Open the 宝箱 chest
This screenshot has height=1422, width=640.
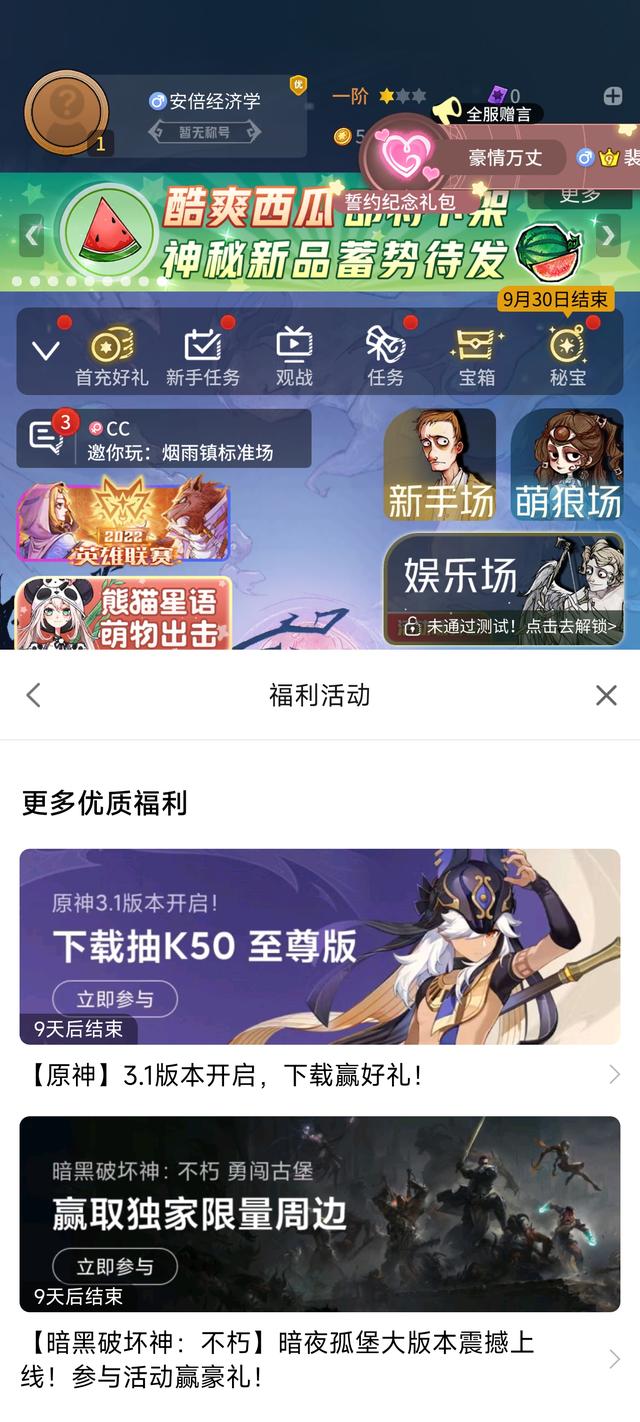(477, 356)
